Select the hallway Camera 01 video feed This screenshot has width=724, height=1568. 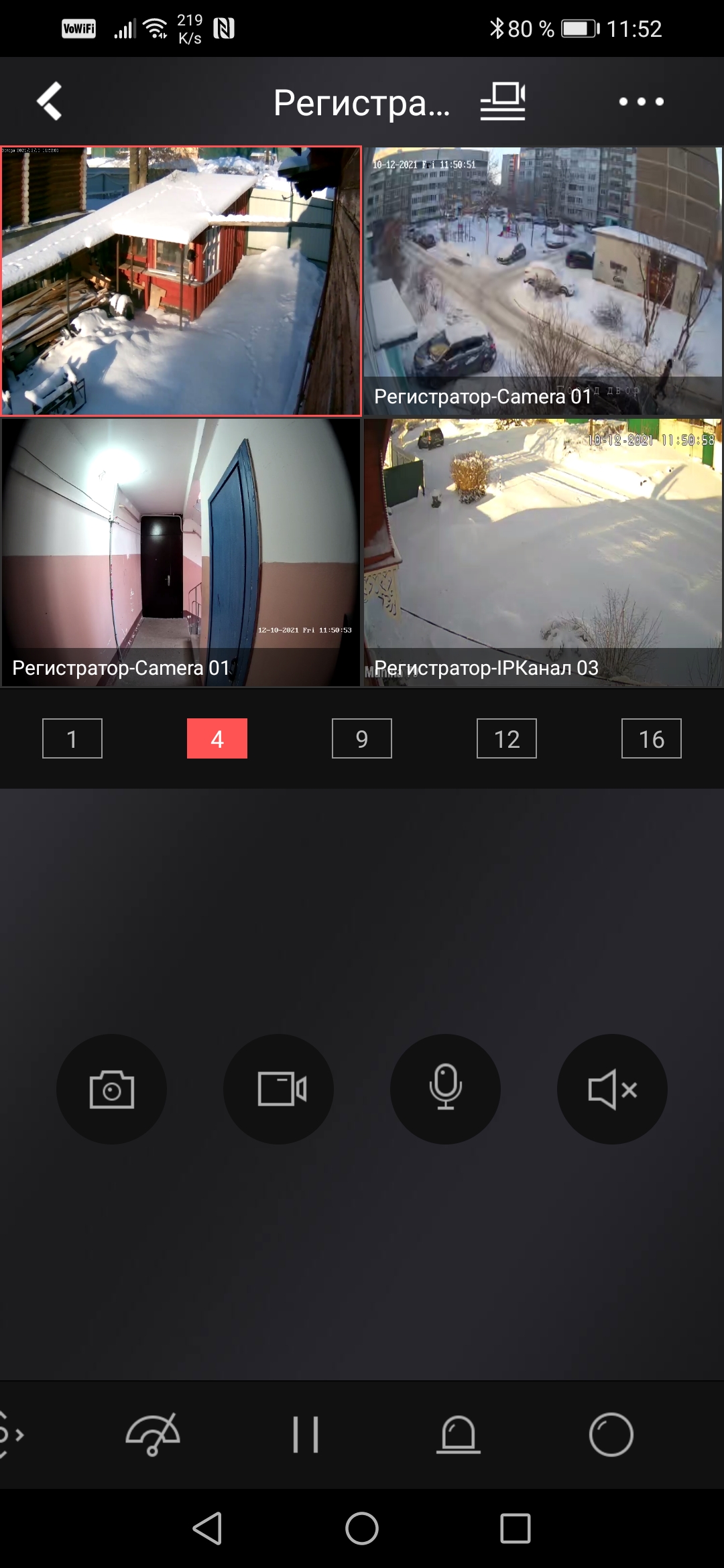pyautogui.click(x=181, y=552)
